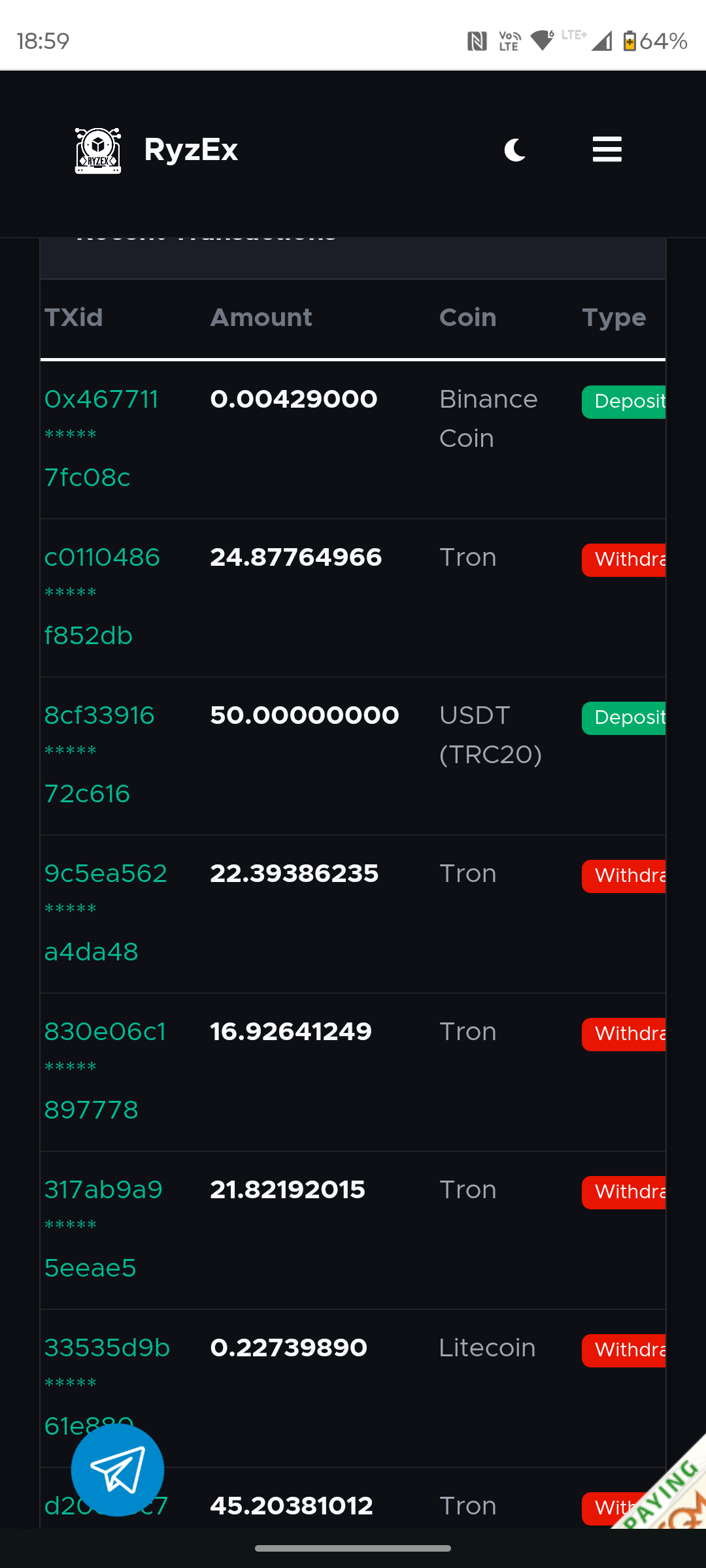The width and height of the screenshot is (706, 1568).
Task: Open transaction 0x467711 details
Action: tap(101, 400)
